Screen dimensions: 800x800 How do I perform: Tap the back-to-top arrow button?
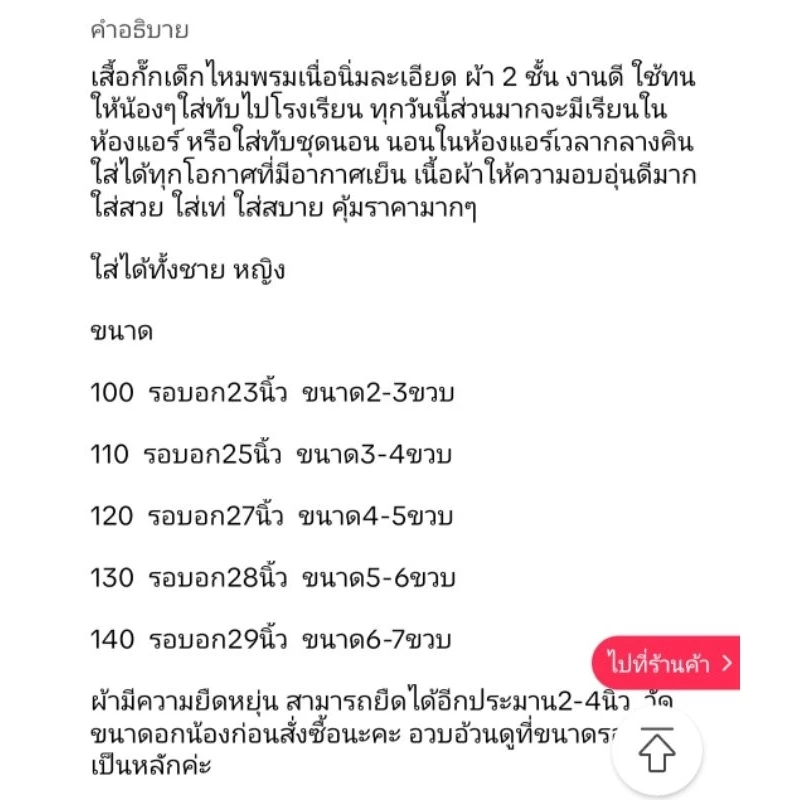(x=657, y=750)
